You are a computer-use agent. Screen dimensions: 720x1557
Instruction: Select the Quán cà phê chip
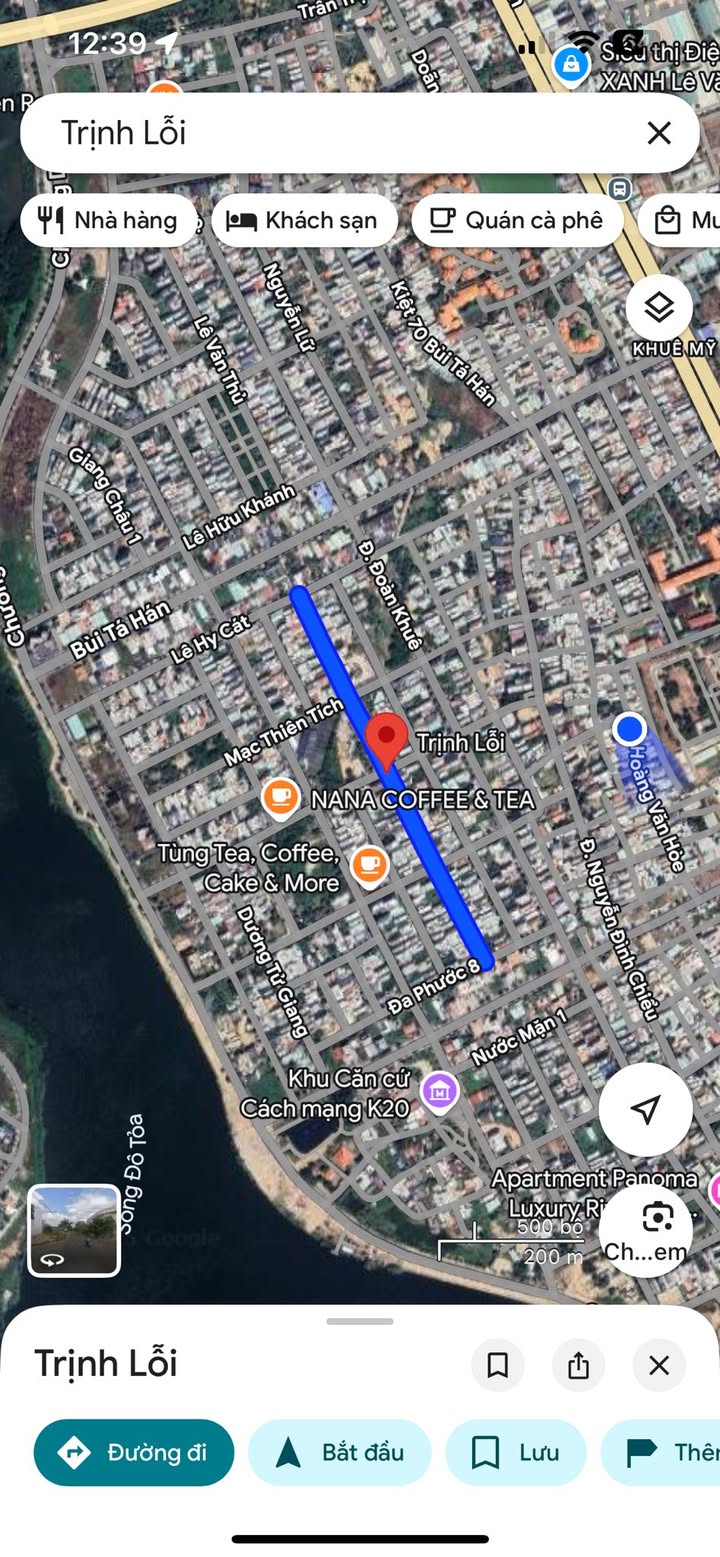click(517, 221)
